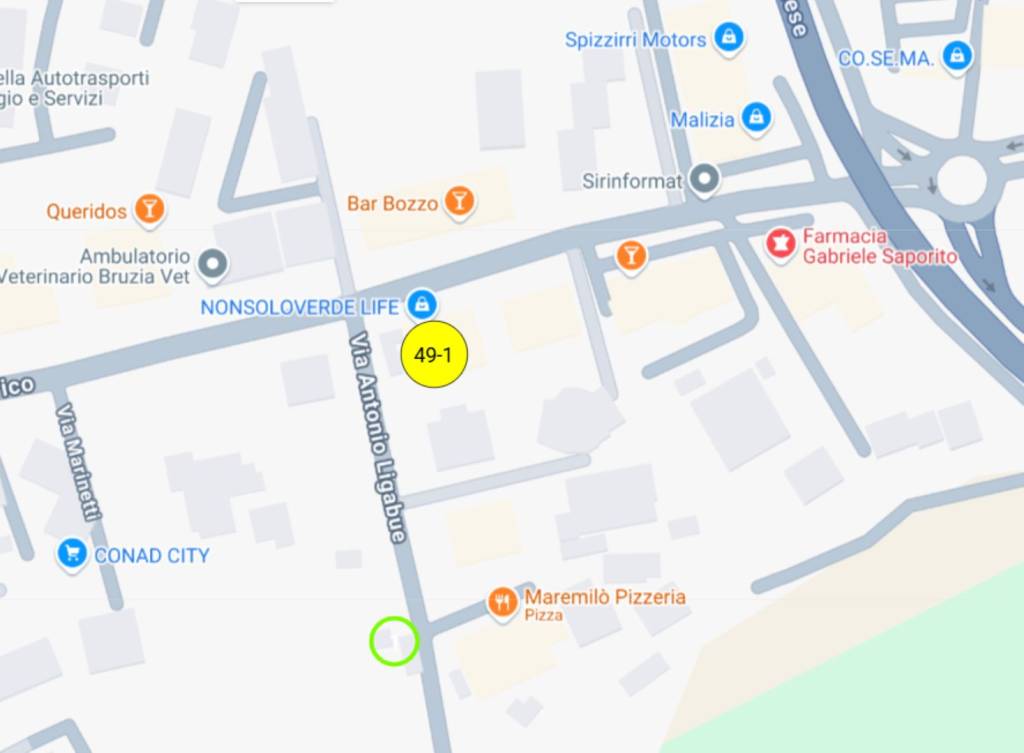This screenshot has height=753, width=1024.
Task: Open Ambulatorio Veterinario Bruzia Vet pin
Action: pyautogui.click(x=212, y=264)
